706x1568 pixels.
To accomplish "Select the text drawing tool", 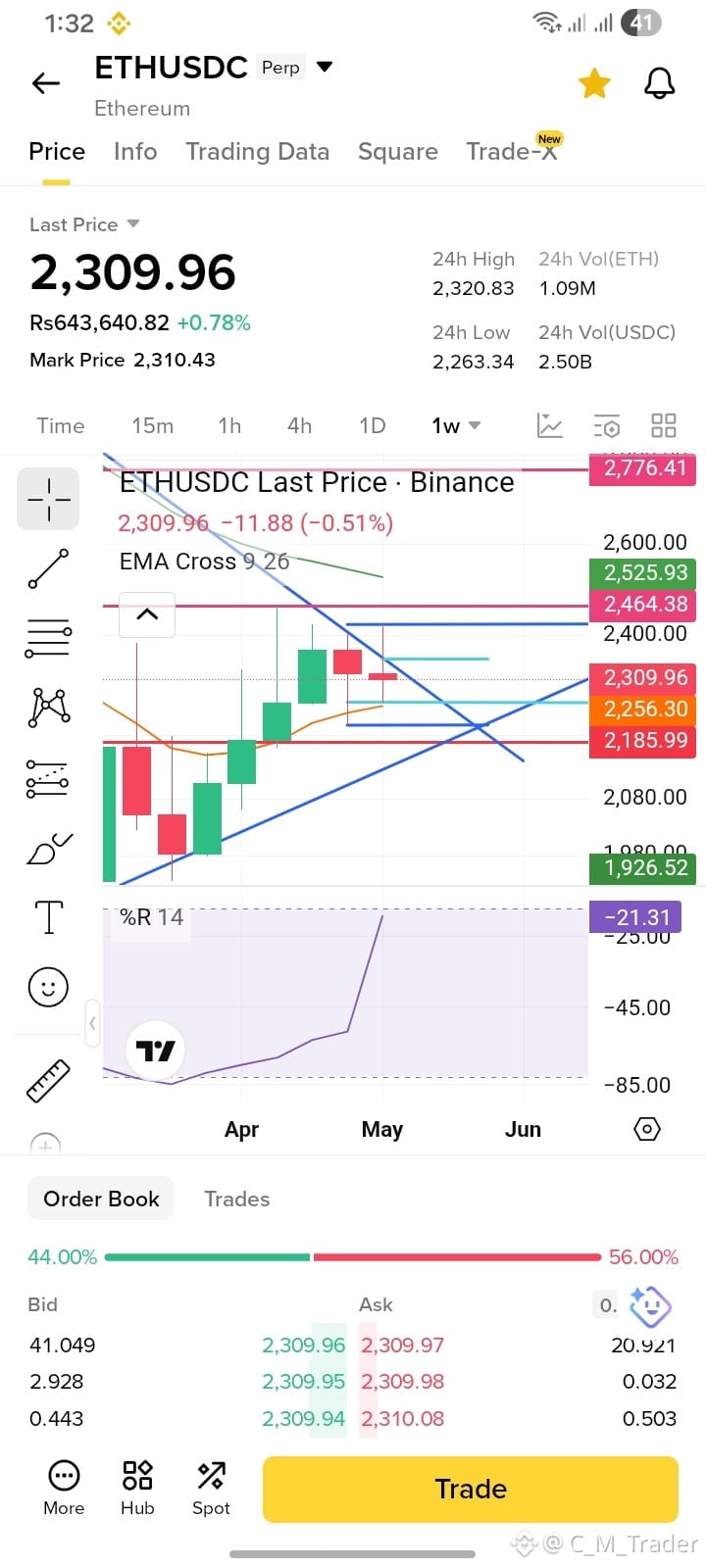I will point(48,917).
